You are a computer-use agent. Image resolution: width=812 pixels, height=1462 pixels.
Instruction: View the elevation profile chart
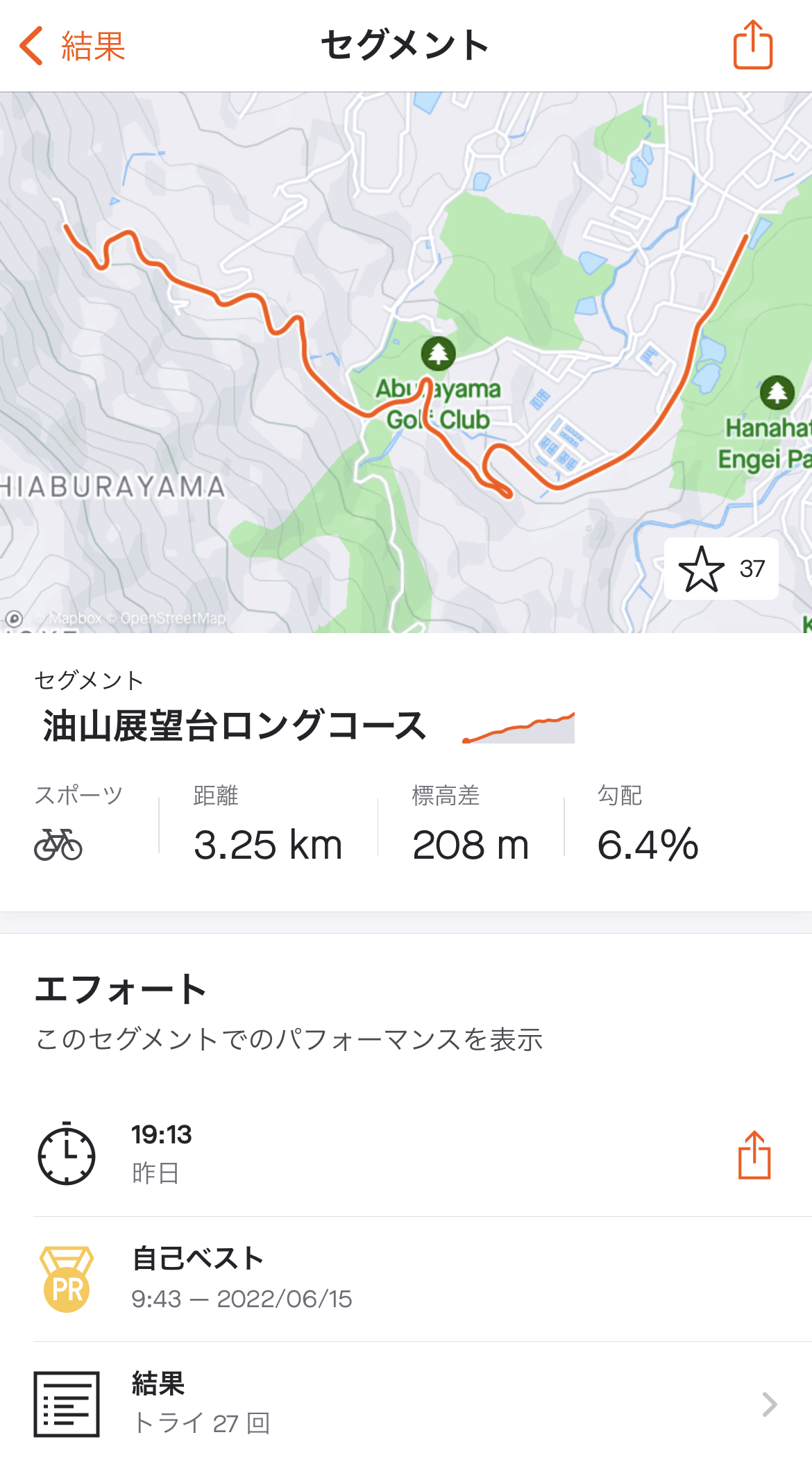(x=518, y=727)
